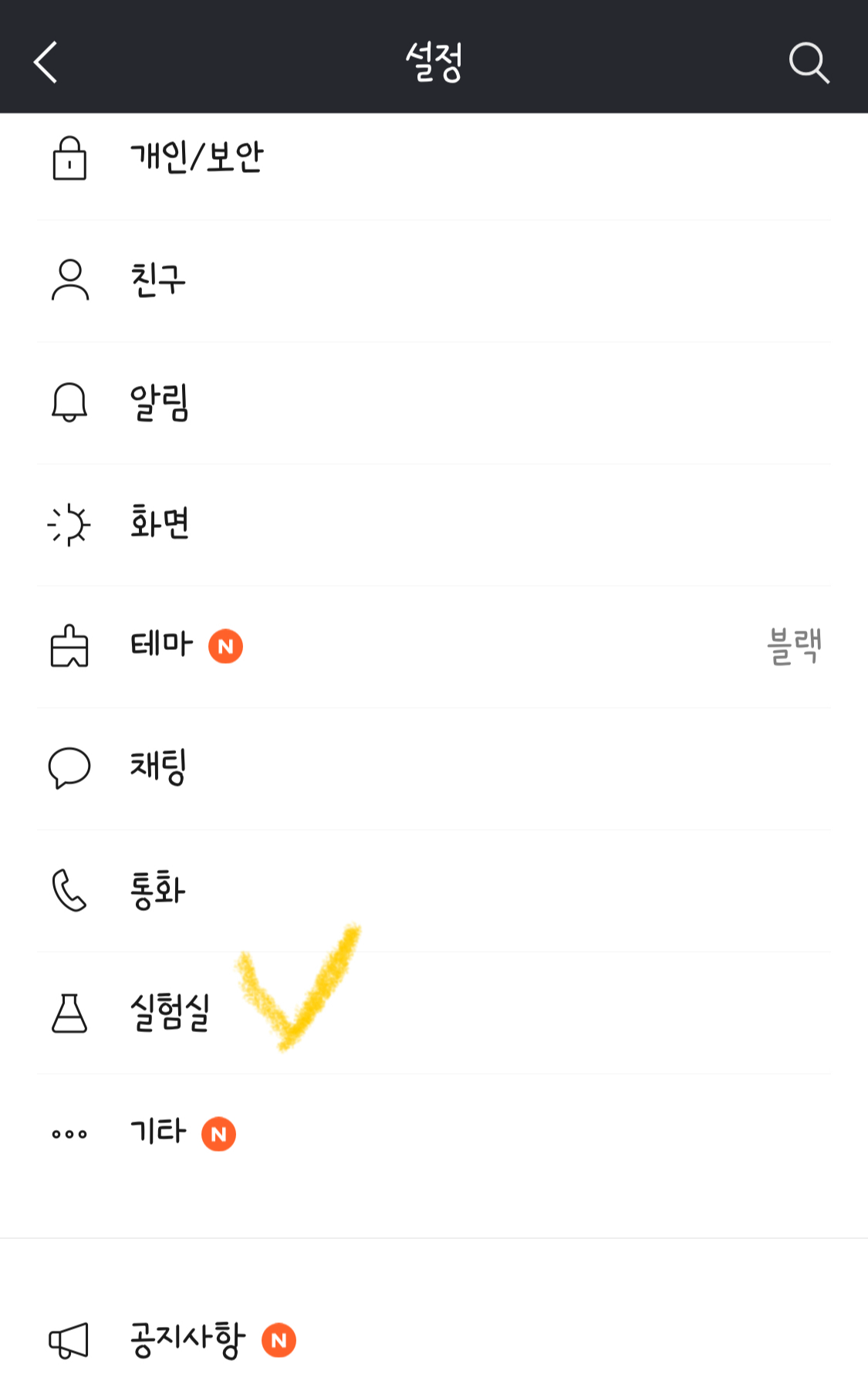Click the three-dots icon next to 기타

[x=70, y=1132]
